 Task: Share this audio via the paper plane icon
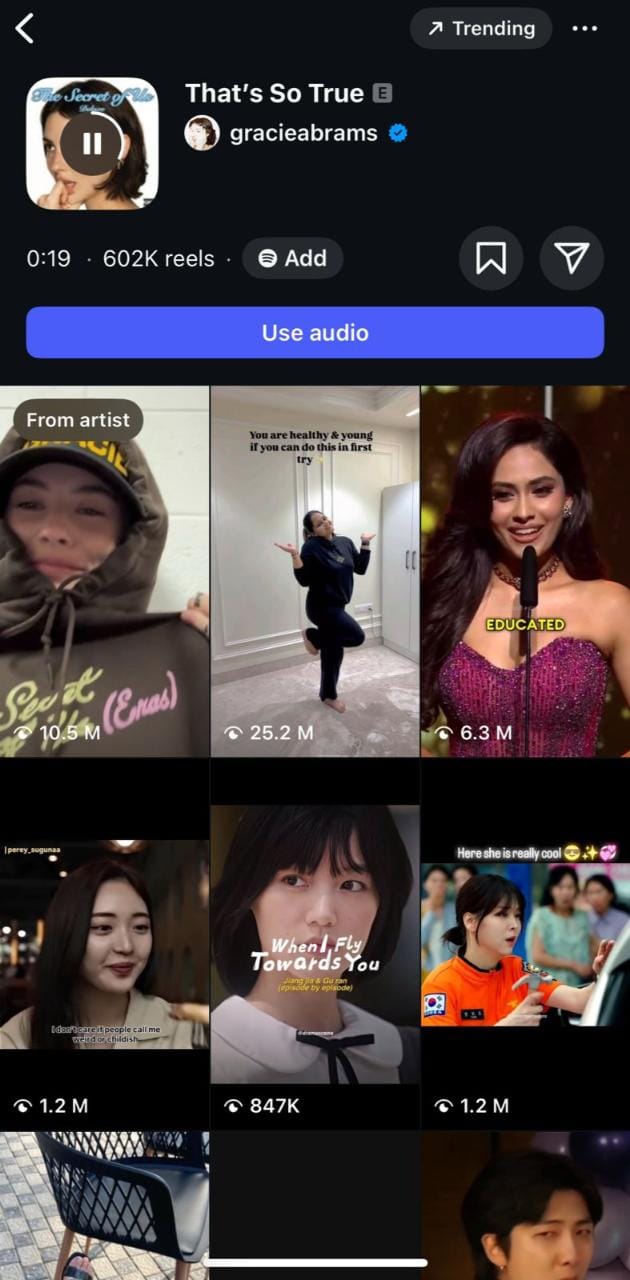tap(571, 259)
